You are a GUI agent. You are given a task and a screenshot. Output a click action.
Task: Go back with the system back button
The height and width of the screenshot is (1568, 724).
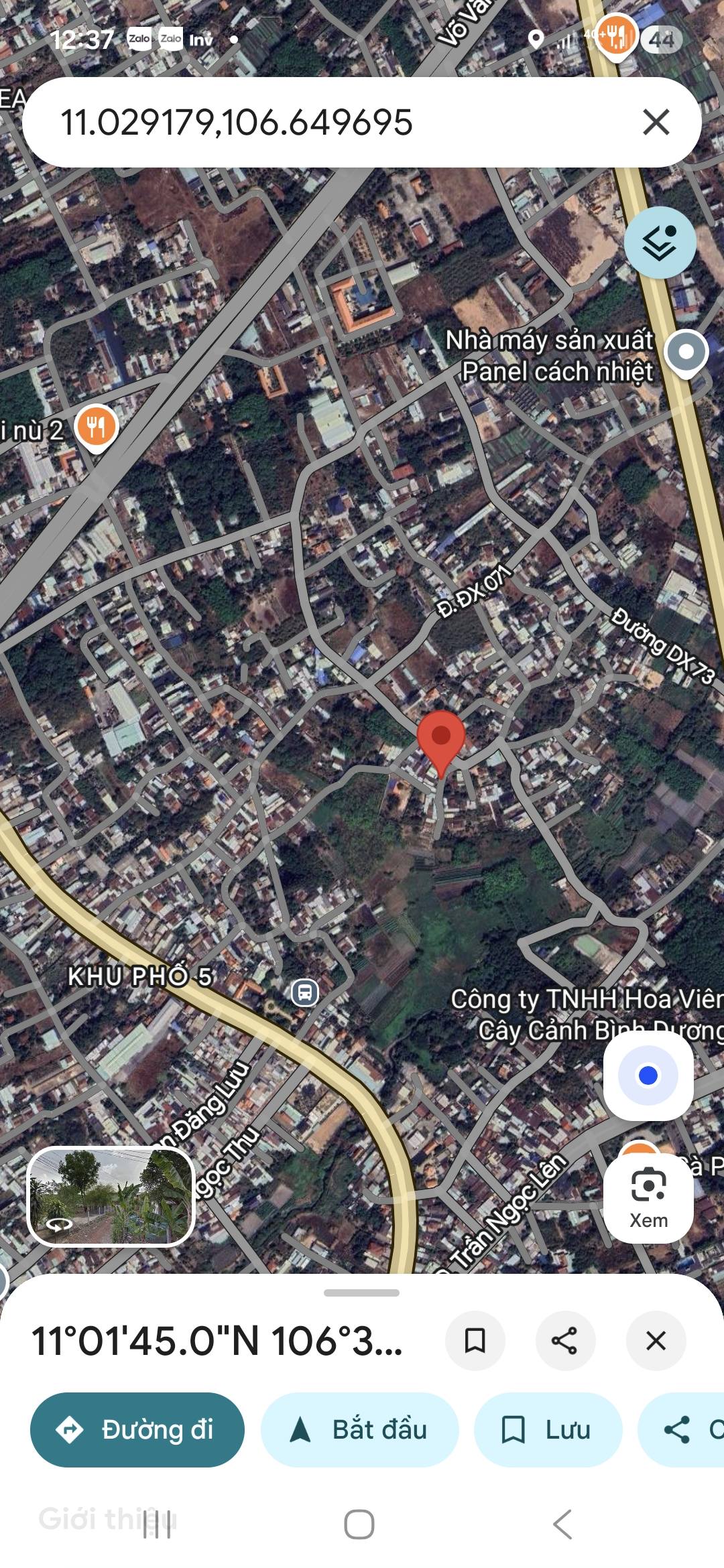coord(562,1524)
